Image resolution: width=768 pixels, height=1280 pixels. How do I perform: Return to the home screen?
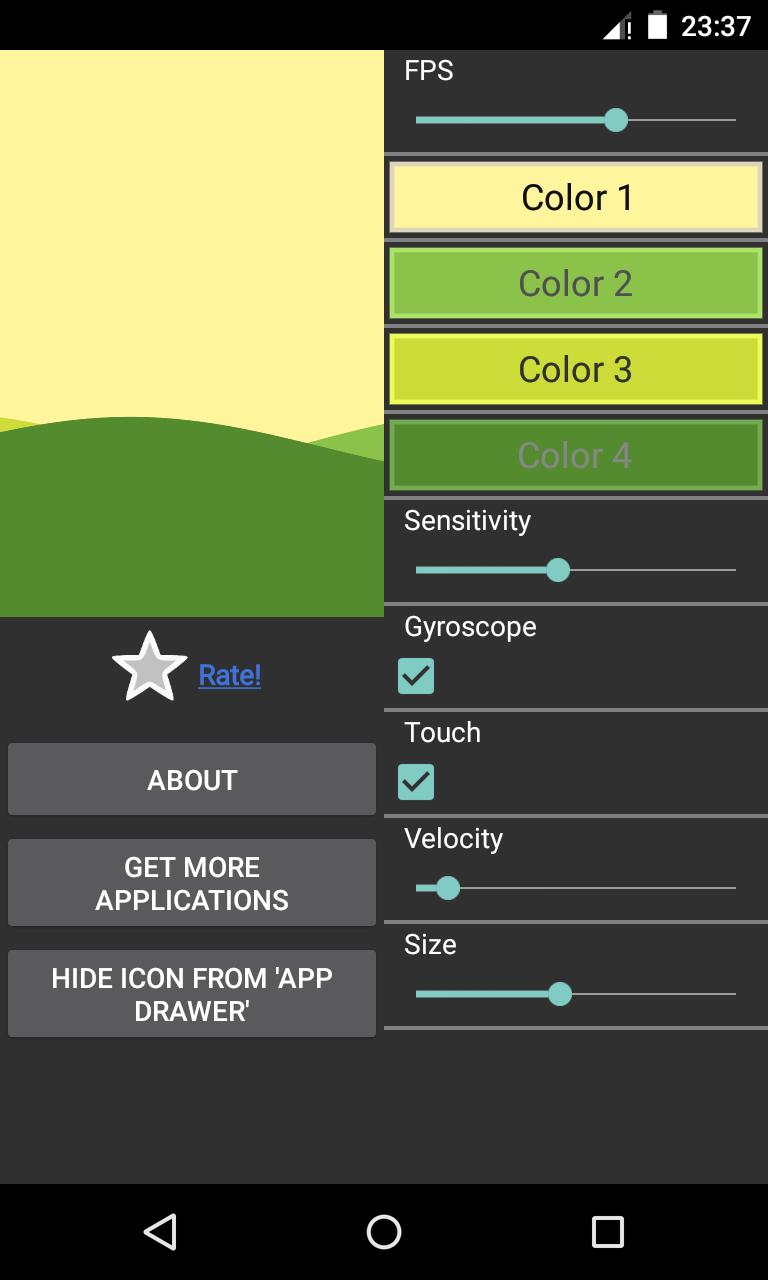tap(384, 1232)
